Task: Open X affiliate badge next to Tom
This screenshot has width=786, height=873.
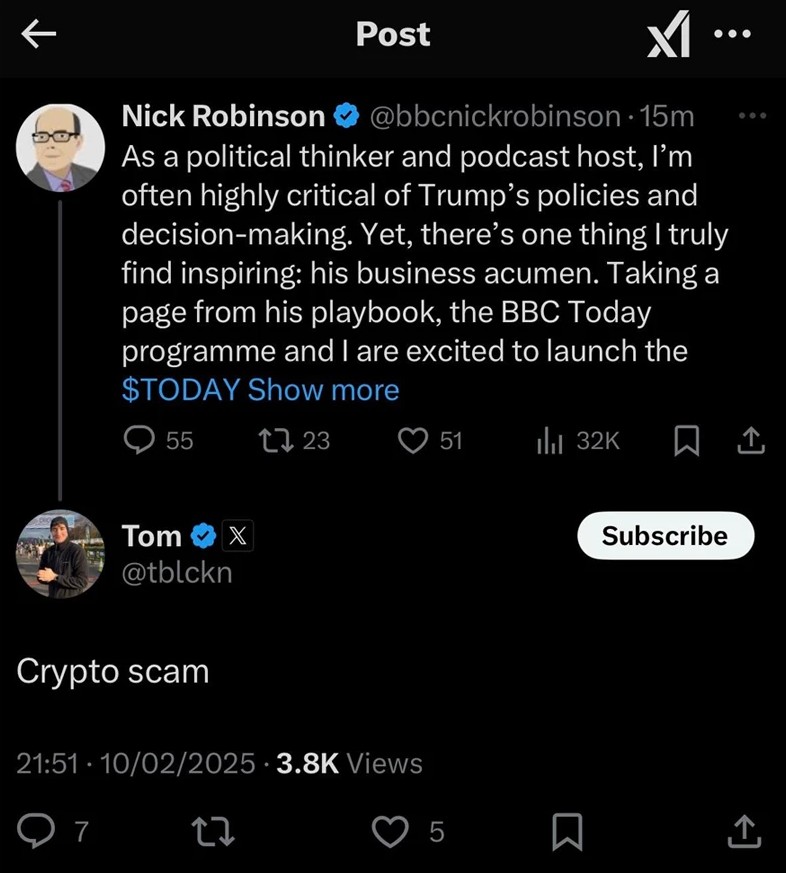Action: pos(237,536)
